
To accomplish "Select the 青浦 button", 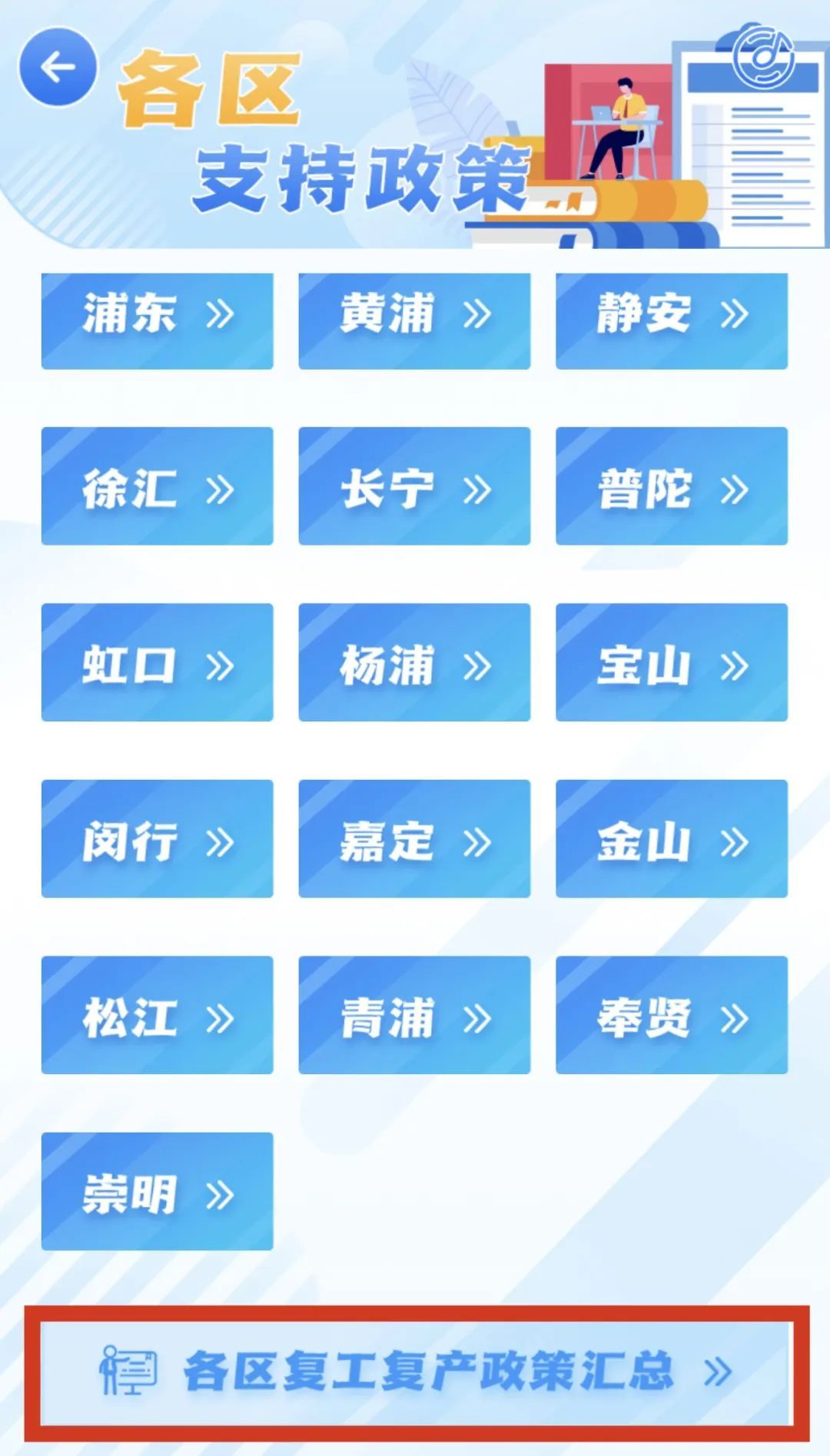I will point(414,1015).
